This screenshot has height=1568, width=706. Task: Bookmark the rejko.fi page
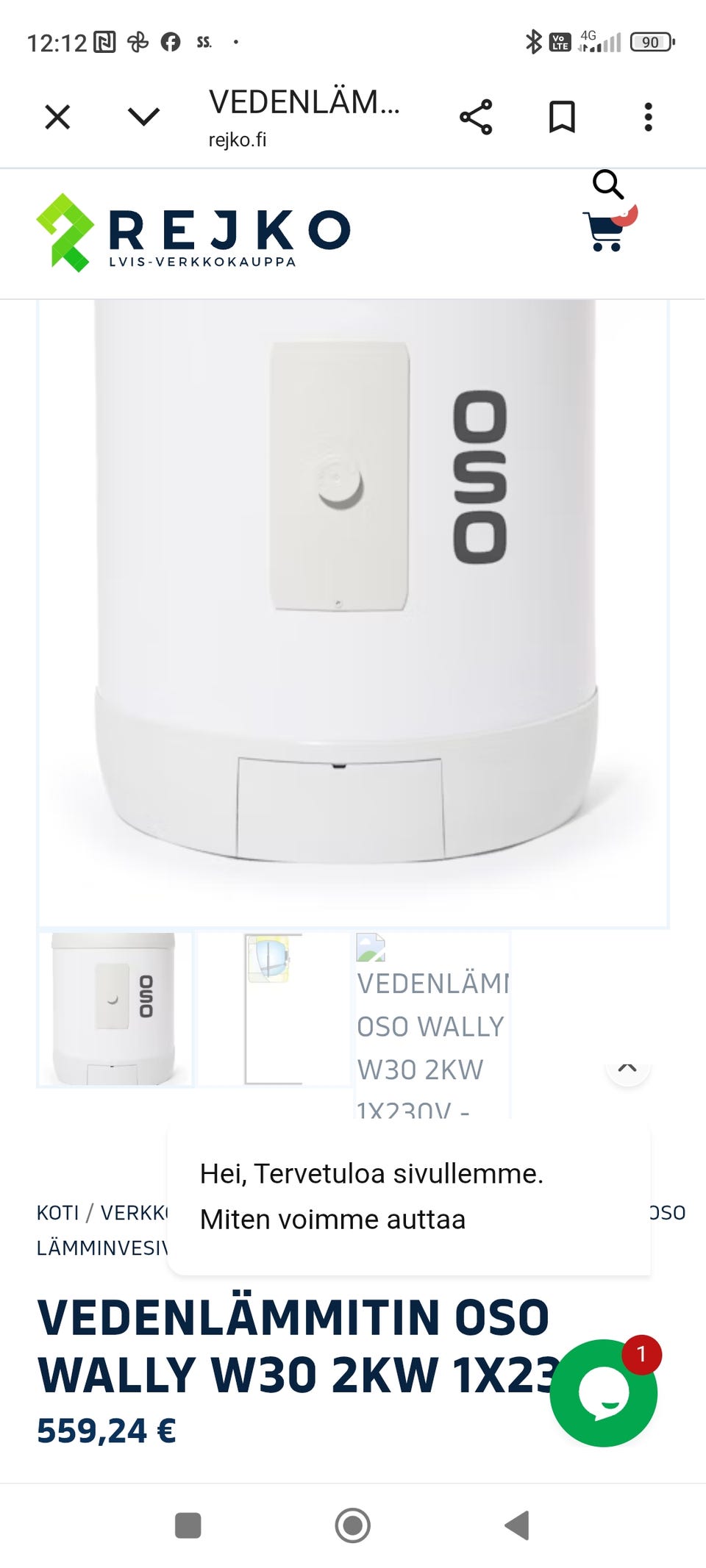(x=563, y=117)
